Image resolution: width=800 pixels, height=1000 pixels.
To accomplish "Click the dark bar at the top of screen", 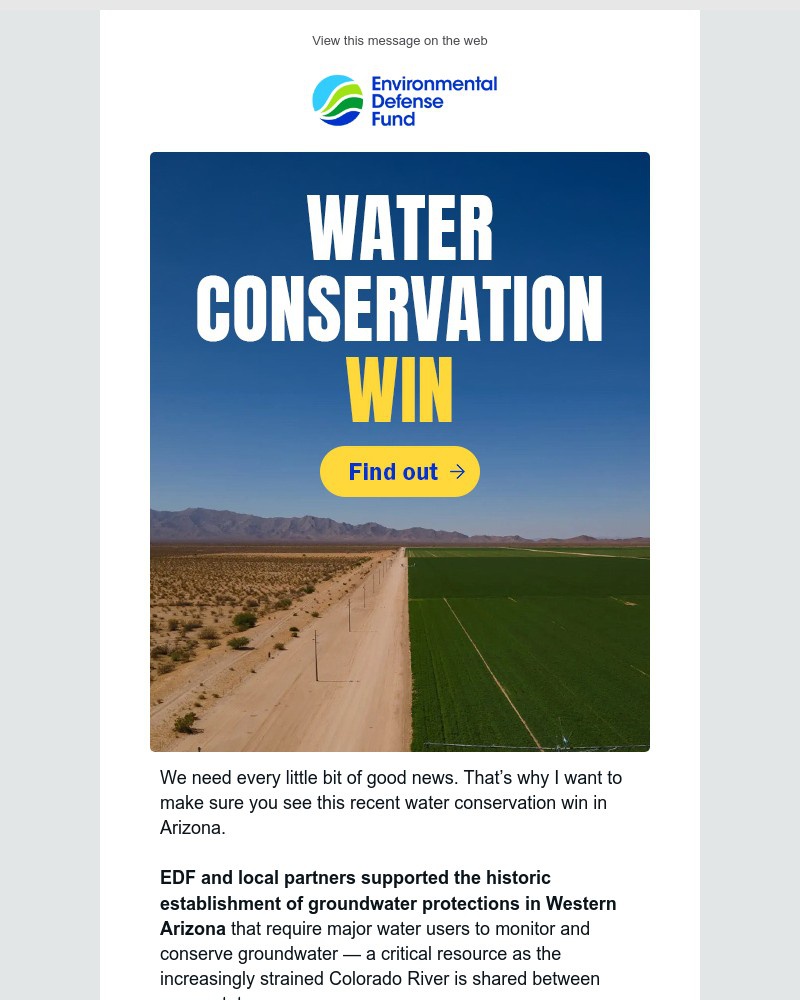I will [x=400, y=5].
